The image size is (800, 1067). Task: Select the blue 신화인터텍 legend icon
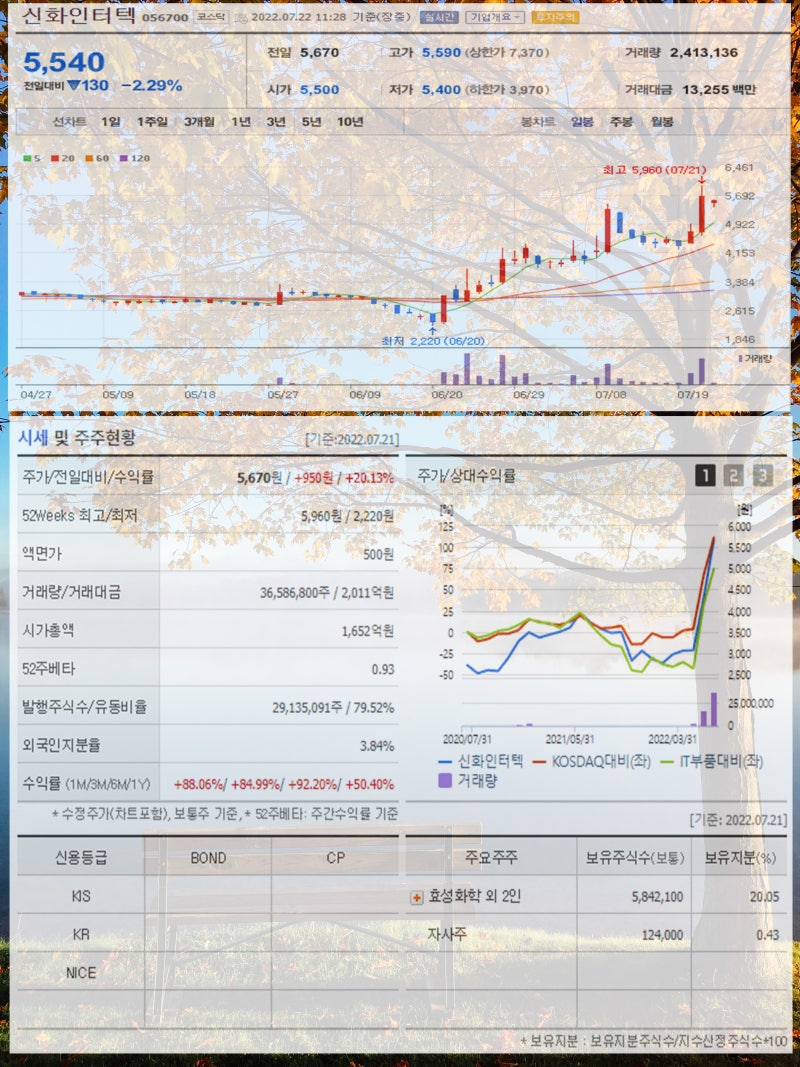[445, 761]
